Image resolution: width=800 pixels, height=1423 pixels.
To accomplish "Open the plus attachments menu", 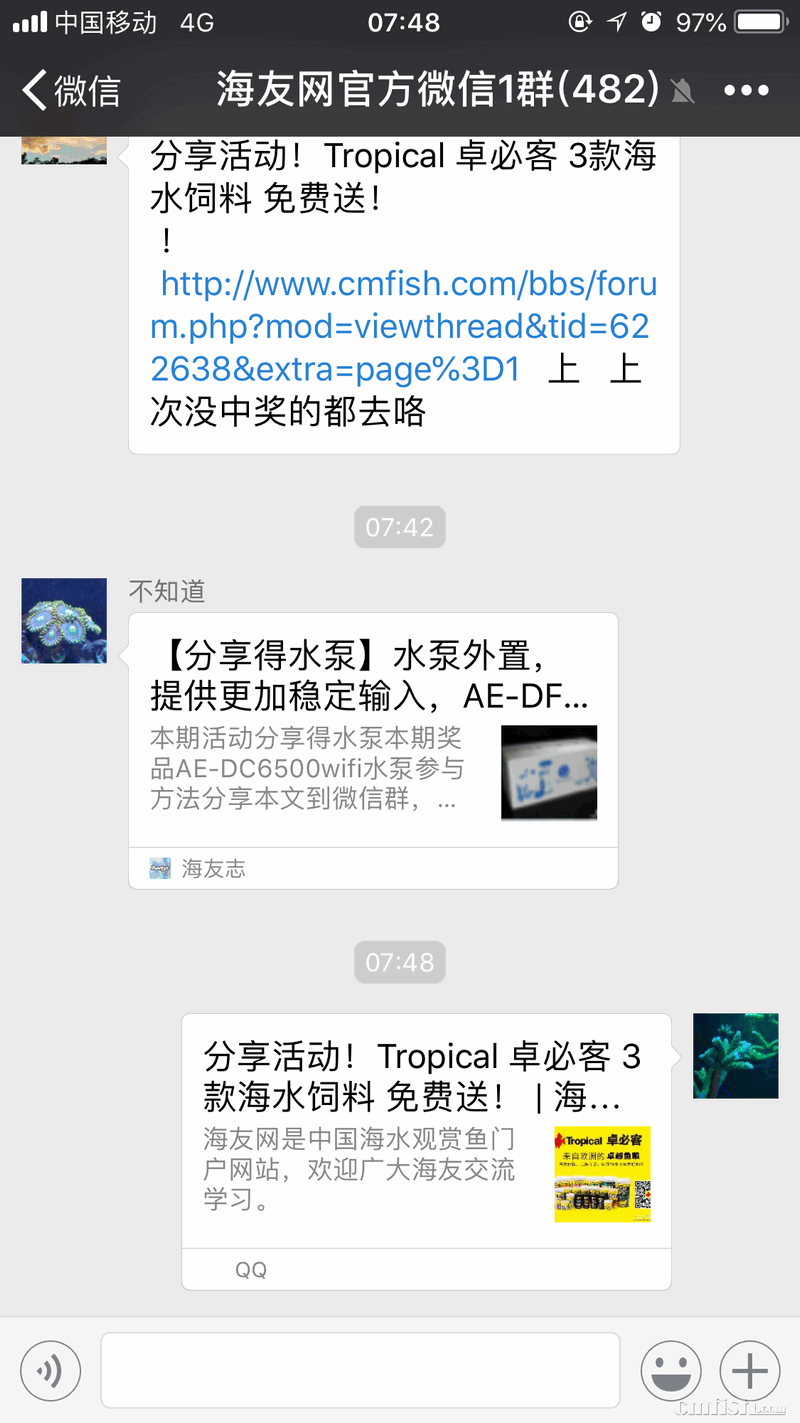I will click(750, 1370).
